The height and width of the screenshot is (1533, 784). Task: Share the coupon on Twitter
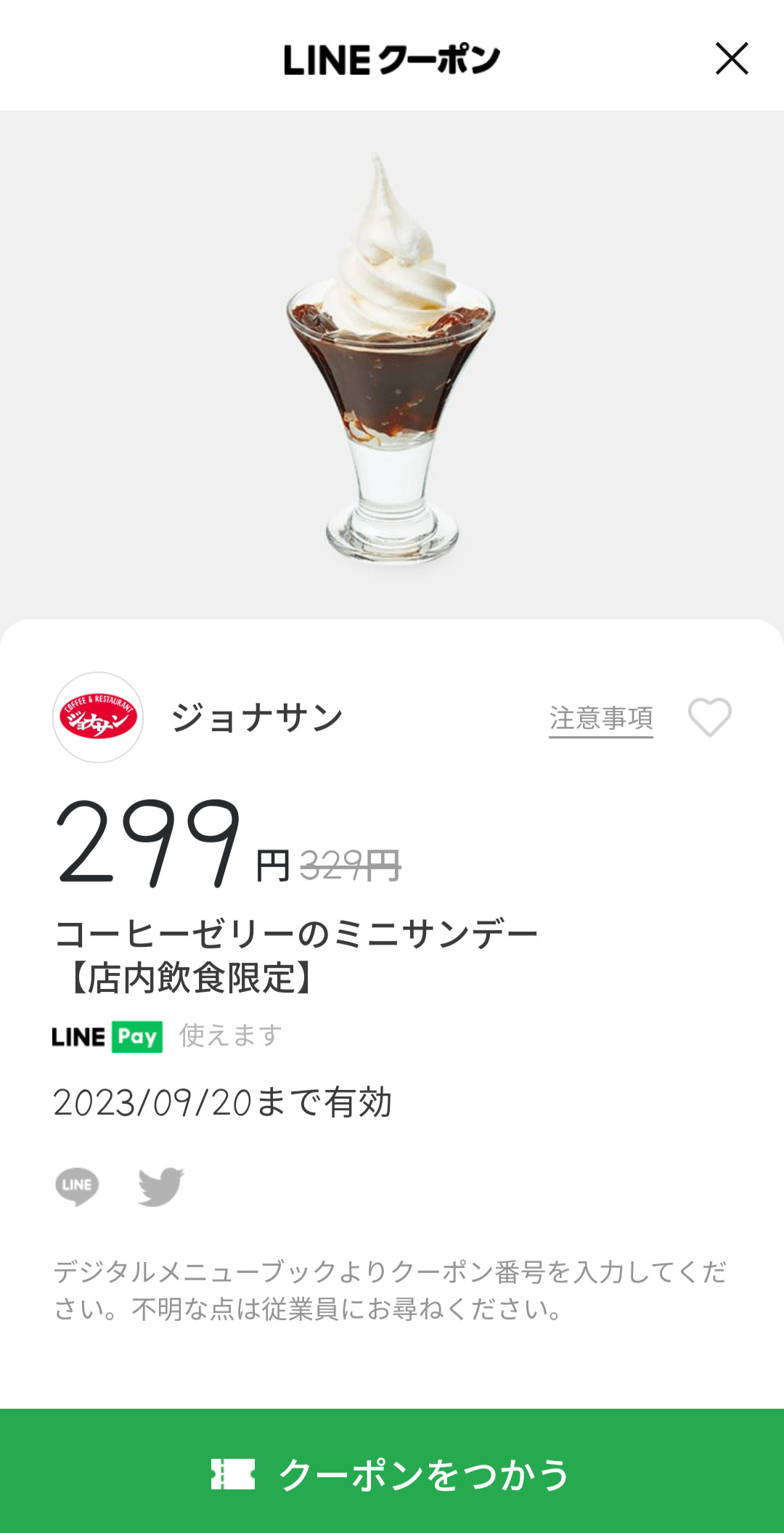160,1186
